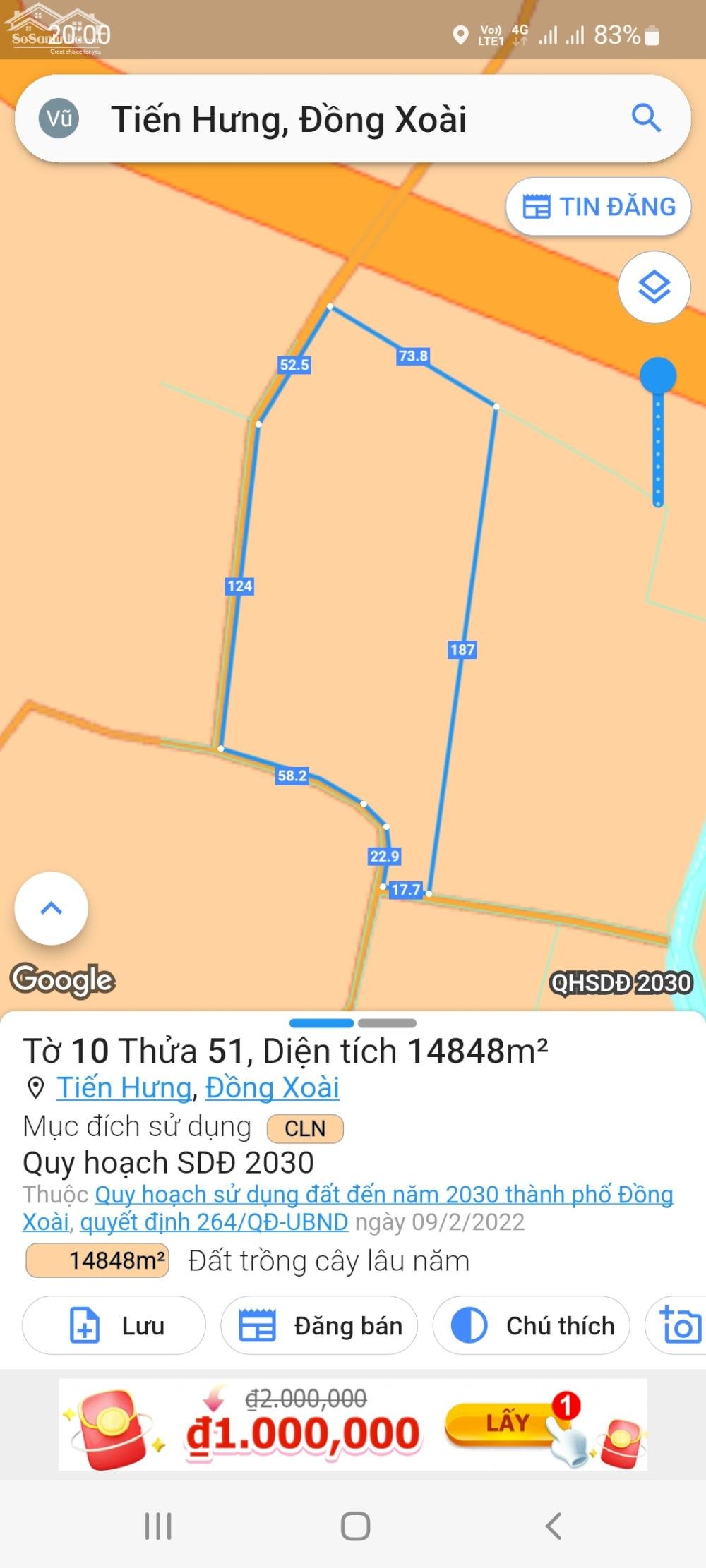Tap the search magnifier icon
The height and width of the screenshot is (1568, 706).
point(647,120)
